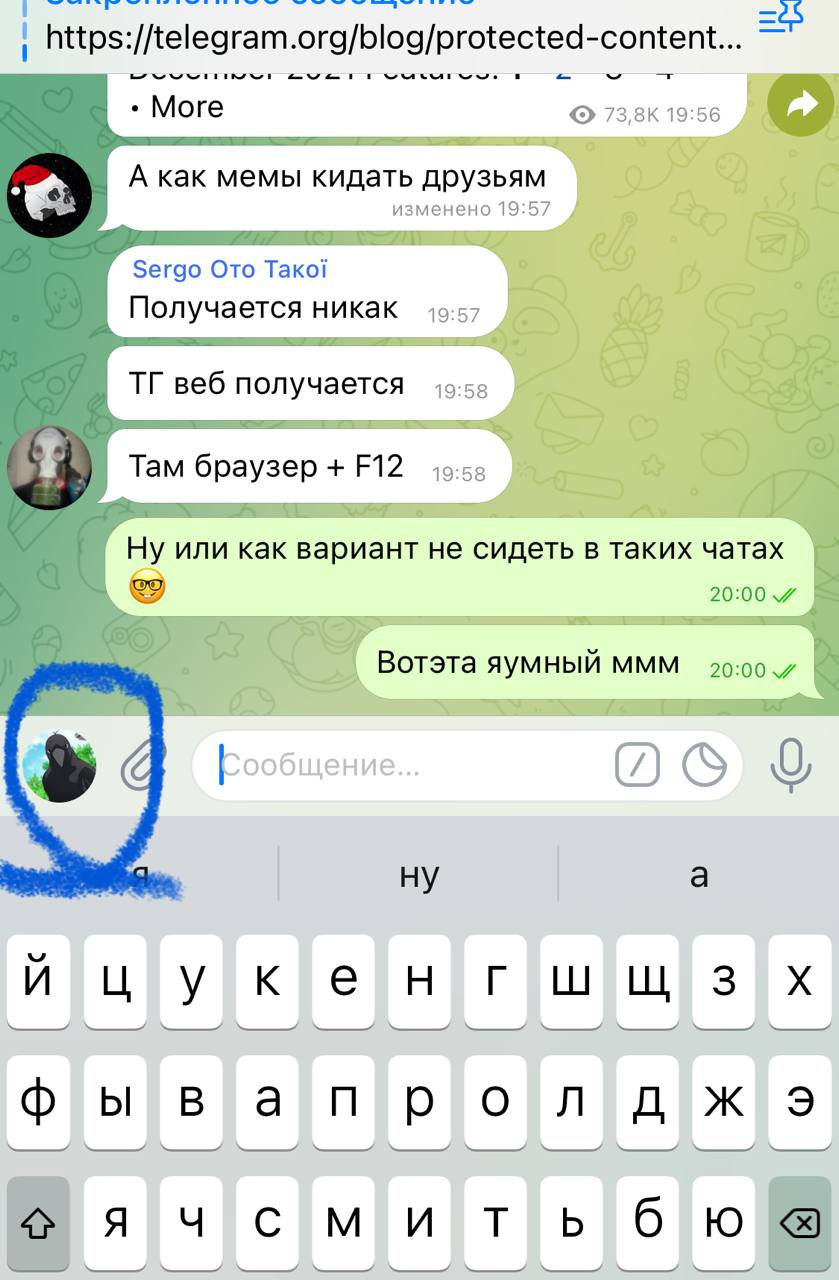Open Sergo Ото Такої's profile name
839x1280 pixels.
(x=230, y=269)
